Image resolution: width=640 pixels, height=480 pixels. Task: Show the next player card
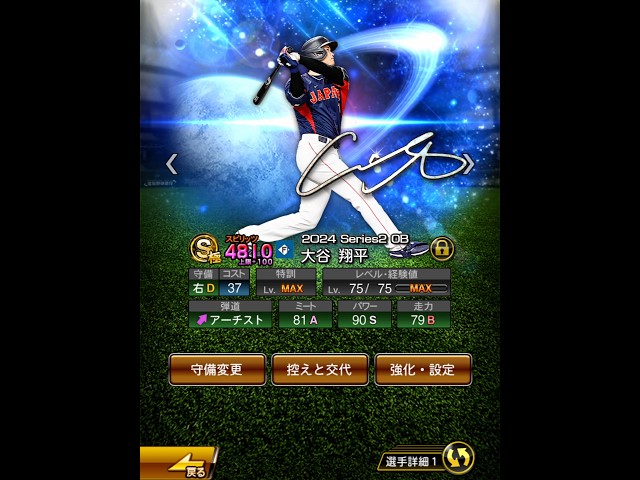click(x=467, y=164)
